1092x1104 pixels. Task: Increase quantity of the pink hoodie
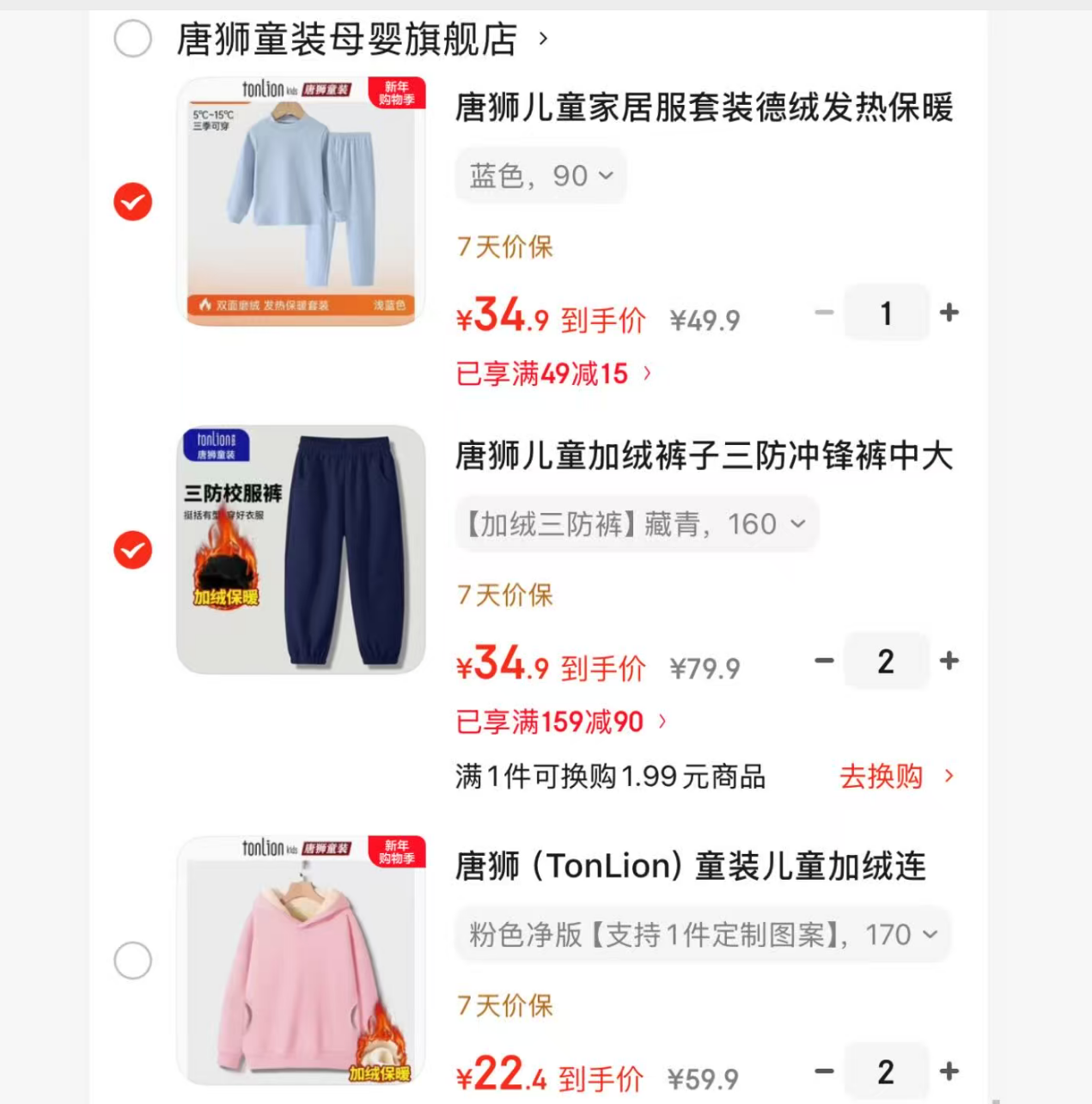[949, 1071]
